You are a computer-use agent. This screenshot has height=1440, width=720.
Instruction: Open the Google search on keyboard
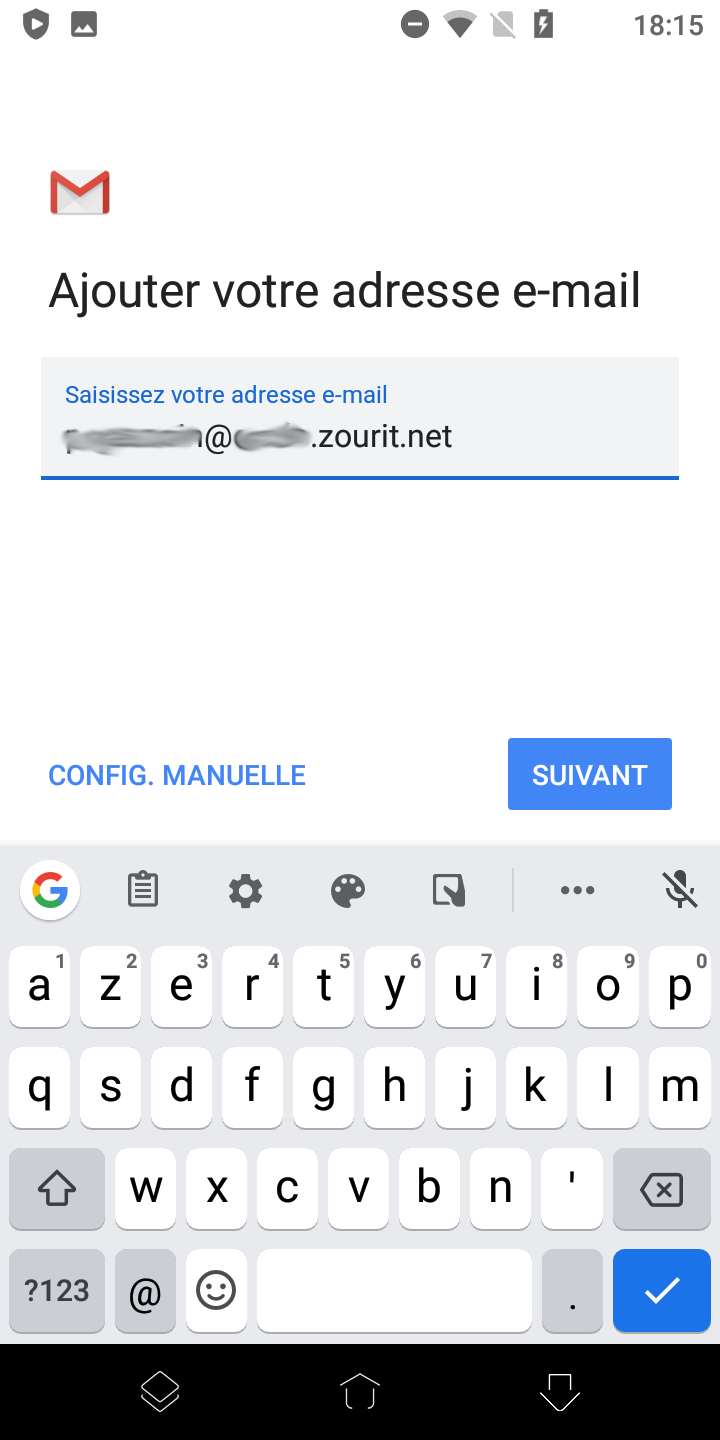pos(50,889)
